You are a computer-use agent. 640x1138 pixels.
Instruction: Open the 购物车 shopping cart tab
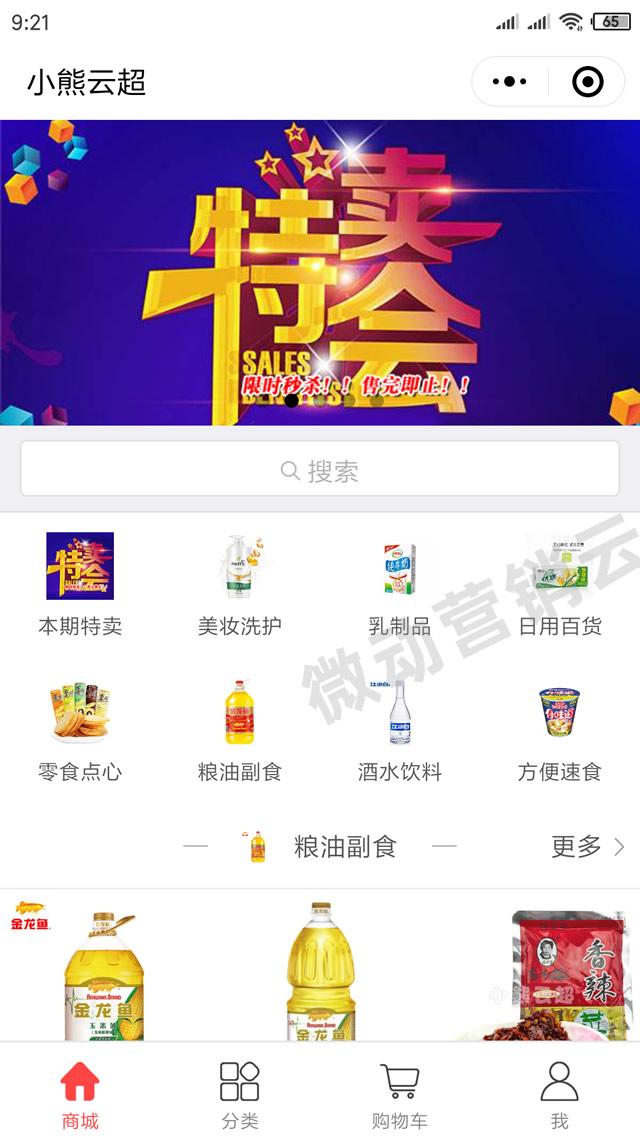[399, 1095]
